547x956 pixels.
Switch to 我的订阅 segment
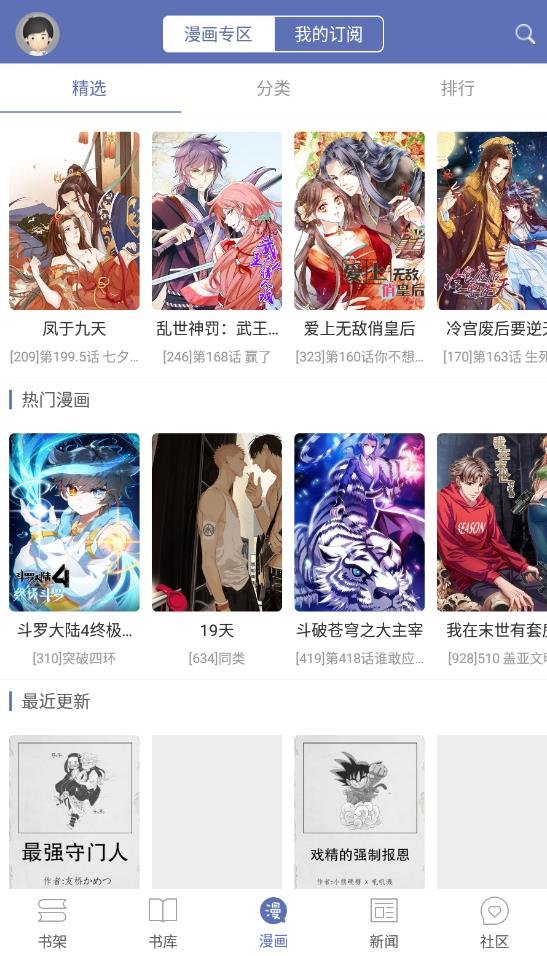[329, 34]
